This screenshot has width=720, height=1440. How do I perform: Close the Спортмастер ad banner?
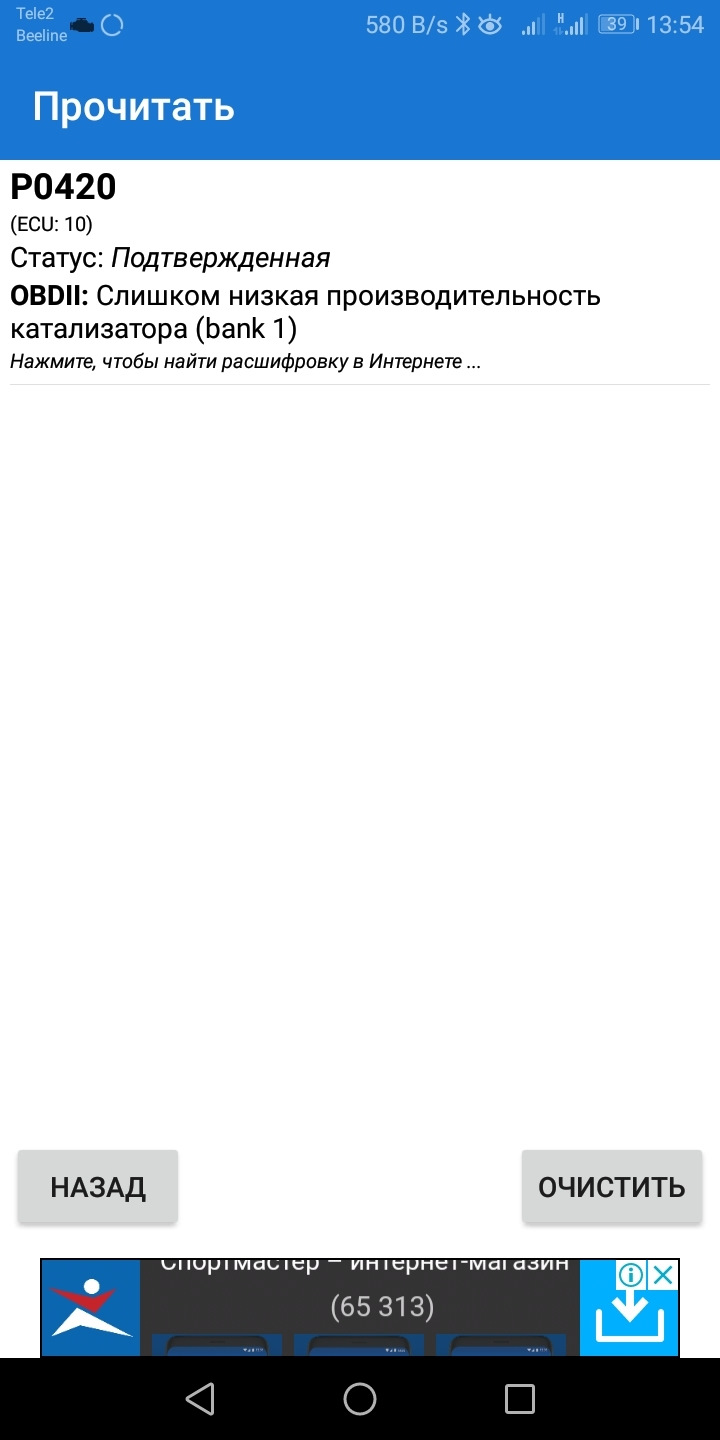coord(664,1274)
